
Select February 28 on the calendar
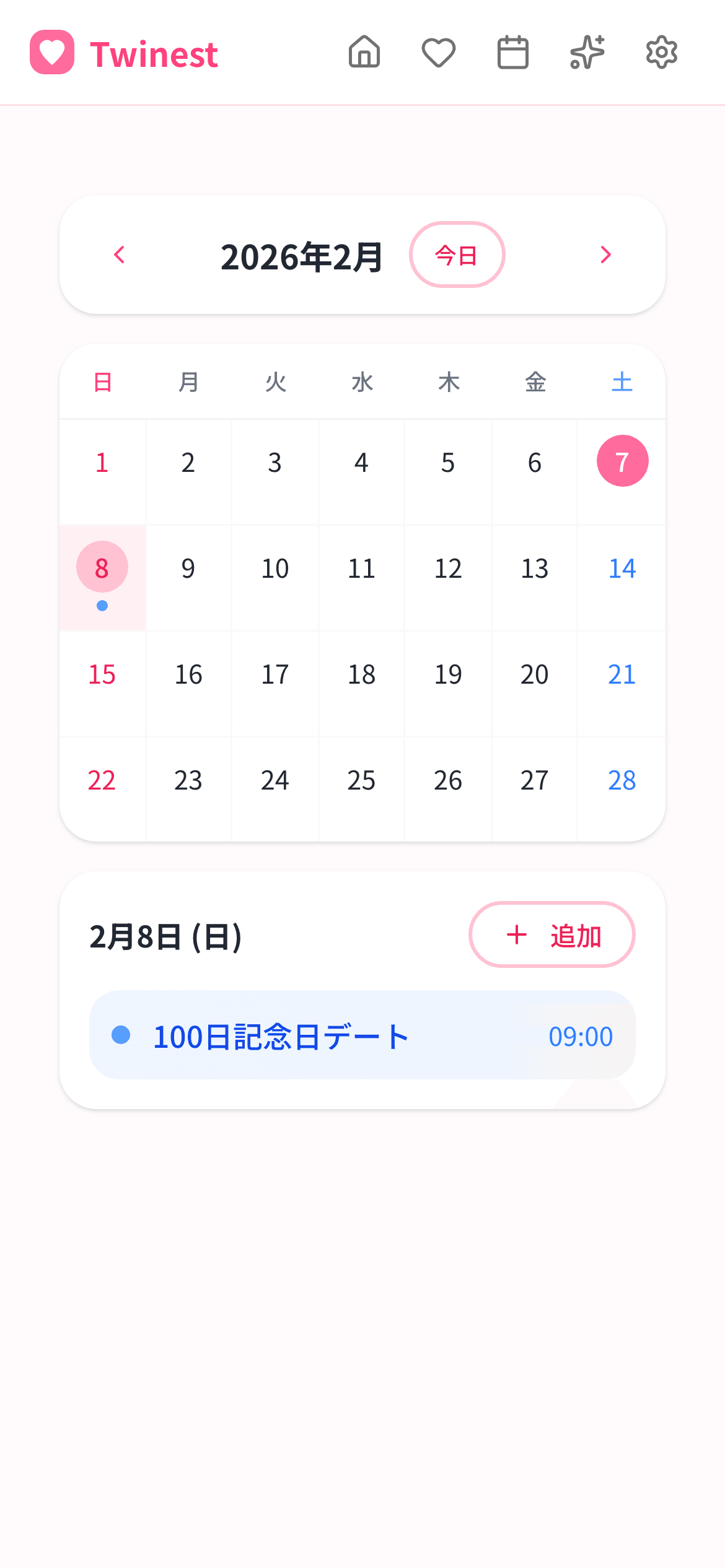click(622, 780)
